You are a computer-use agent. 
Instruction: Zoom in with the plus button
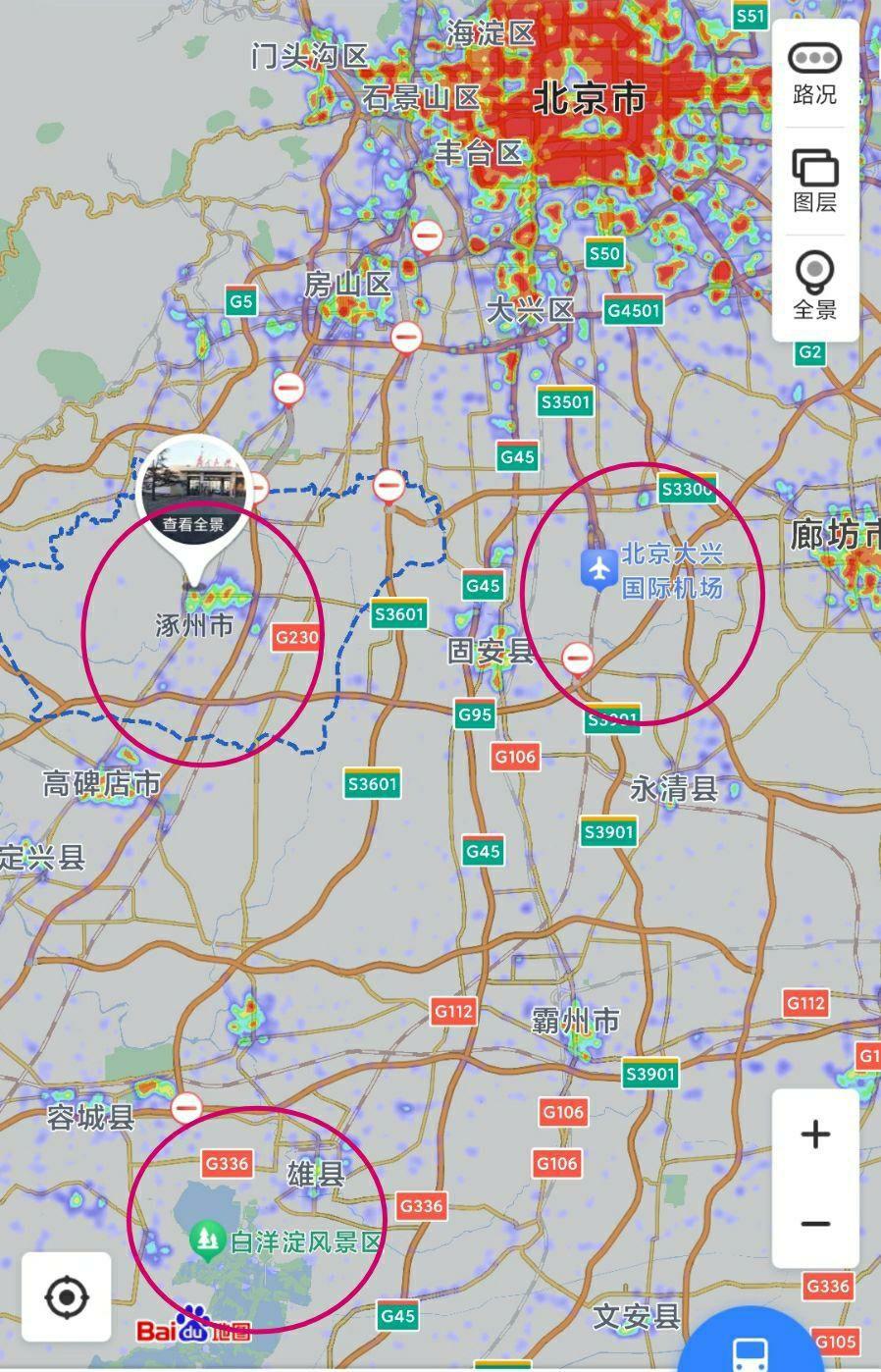[815, 1135]
